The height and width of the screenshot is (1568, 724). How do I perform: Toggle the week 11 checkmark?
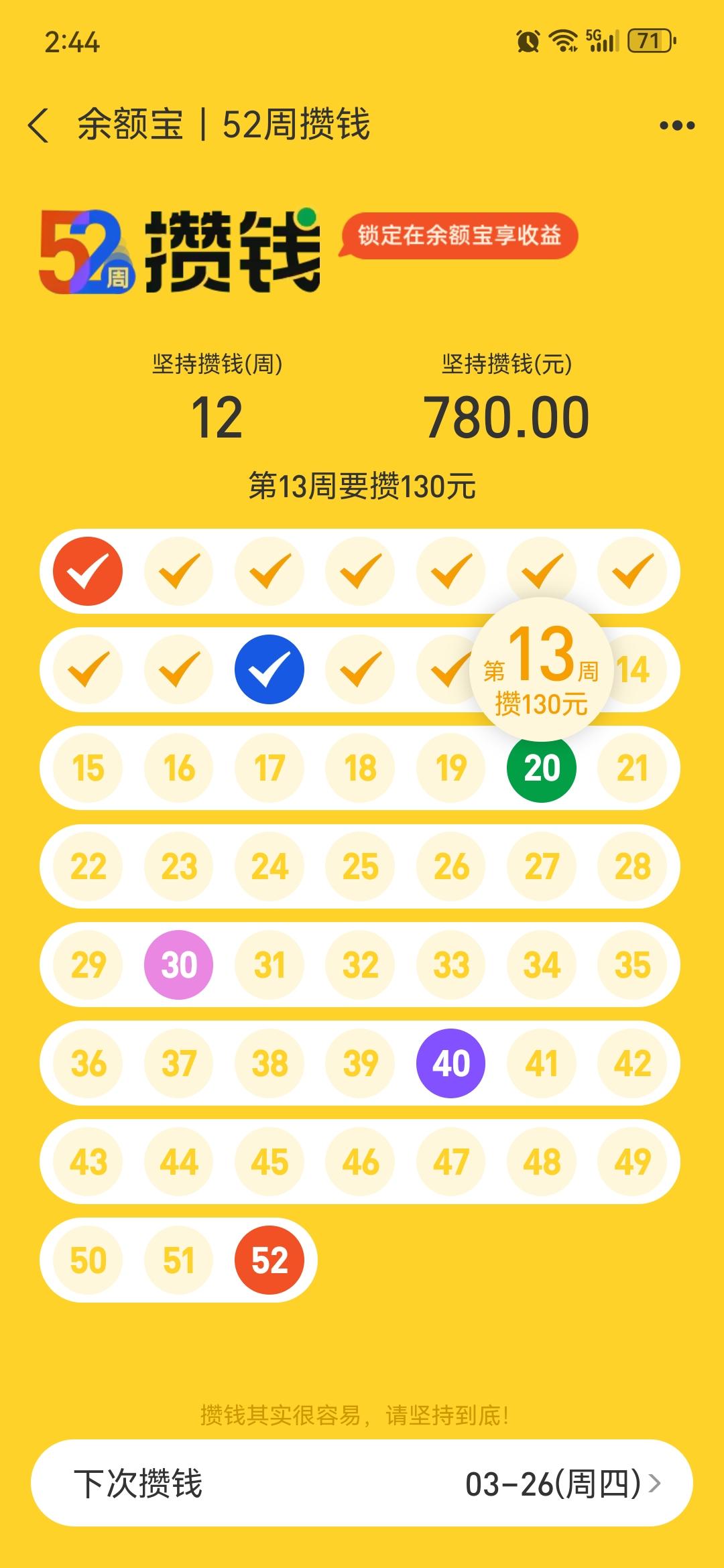(361, 667)
